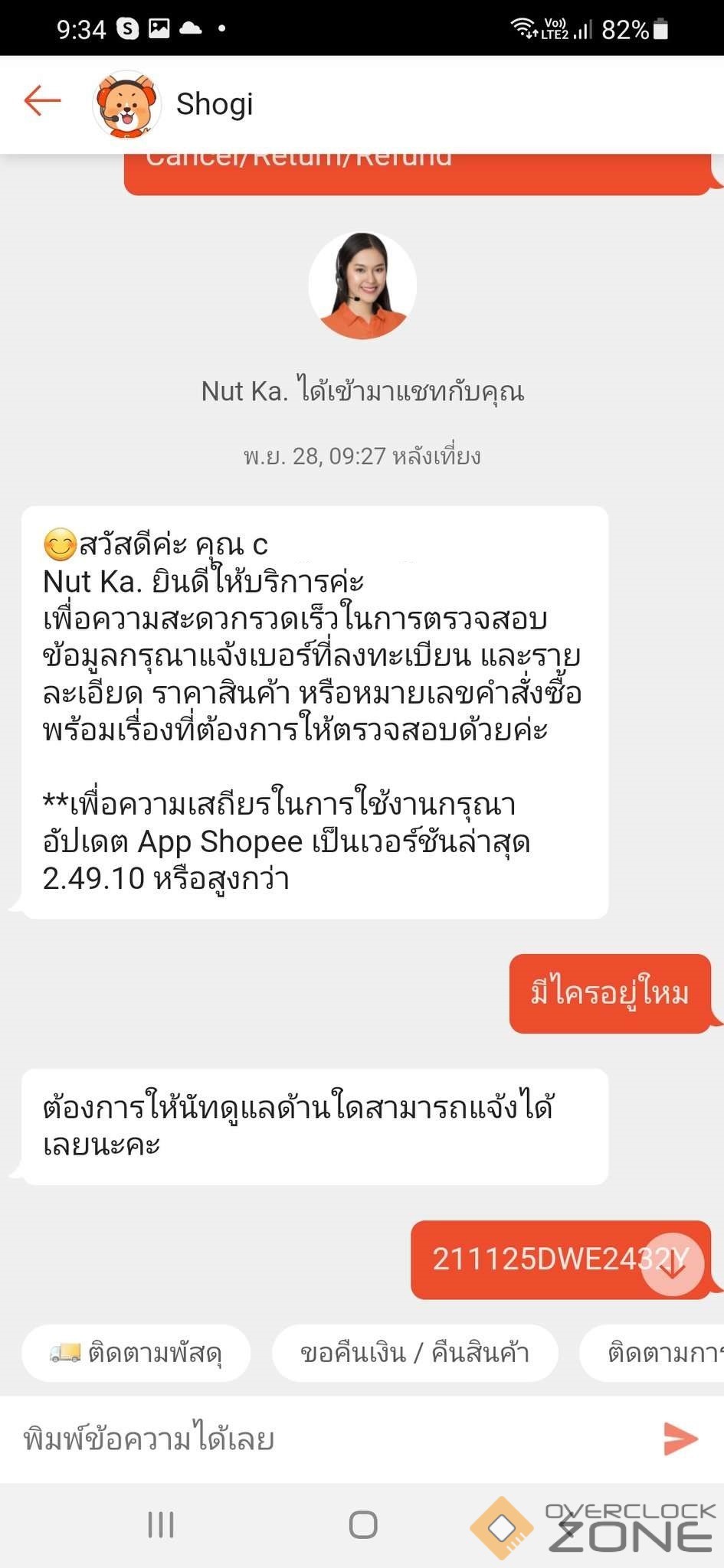Select the ติดตามพัสดุ quick reply chip
Screen dimensions: 724x1568
[x=136, y=1354]
